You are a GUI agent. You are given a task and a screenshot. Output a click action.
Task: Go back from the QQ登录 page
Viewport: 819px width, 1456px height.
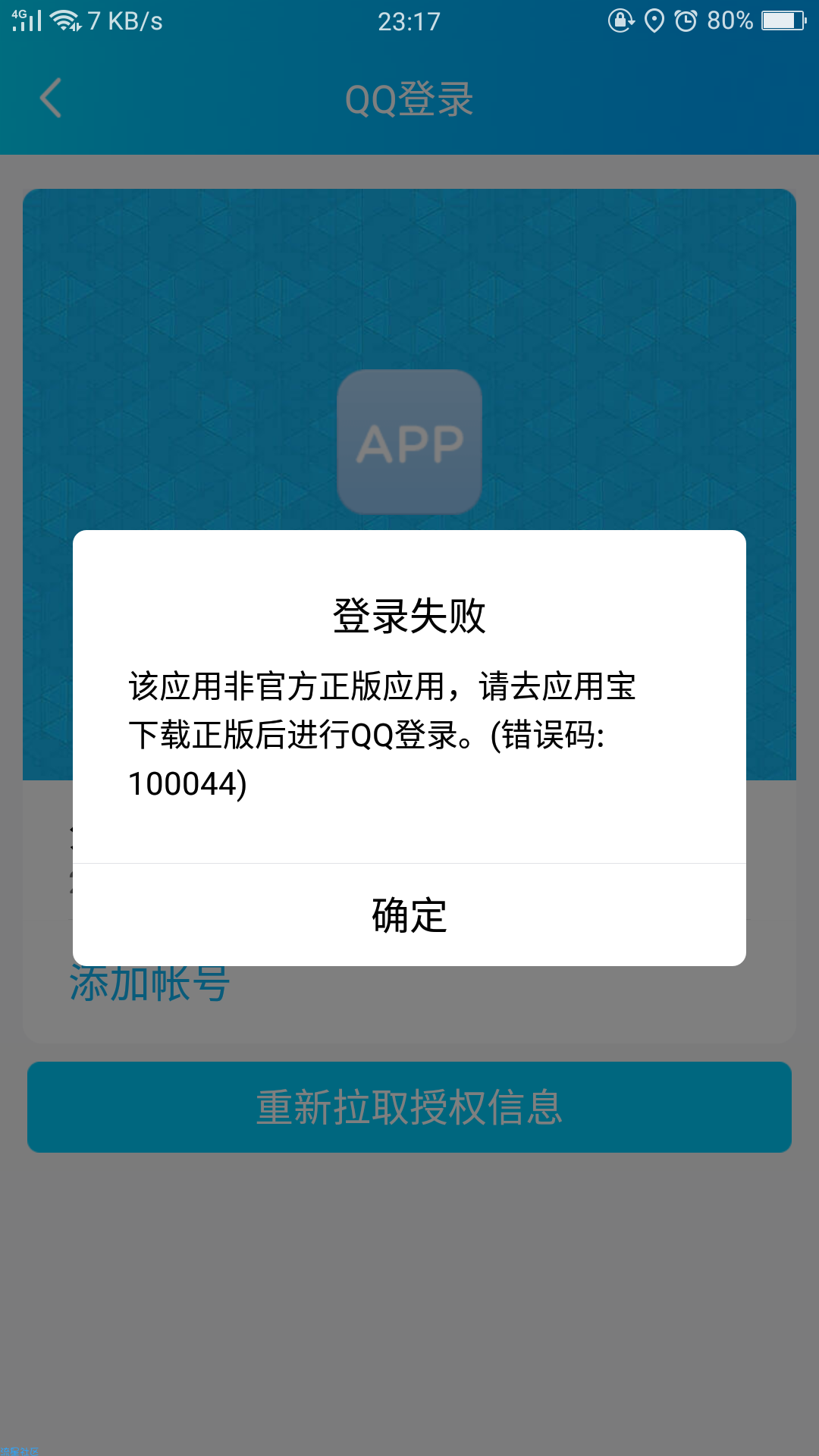coord(51,99)
